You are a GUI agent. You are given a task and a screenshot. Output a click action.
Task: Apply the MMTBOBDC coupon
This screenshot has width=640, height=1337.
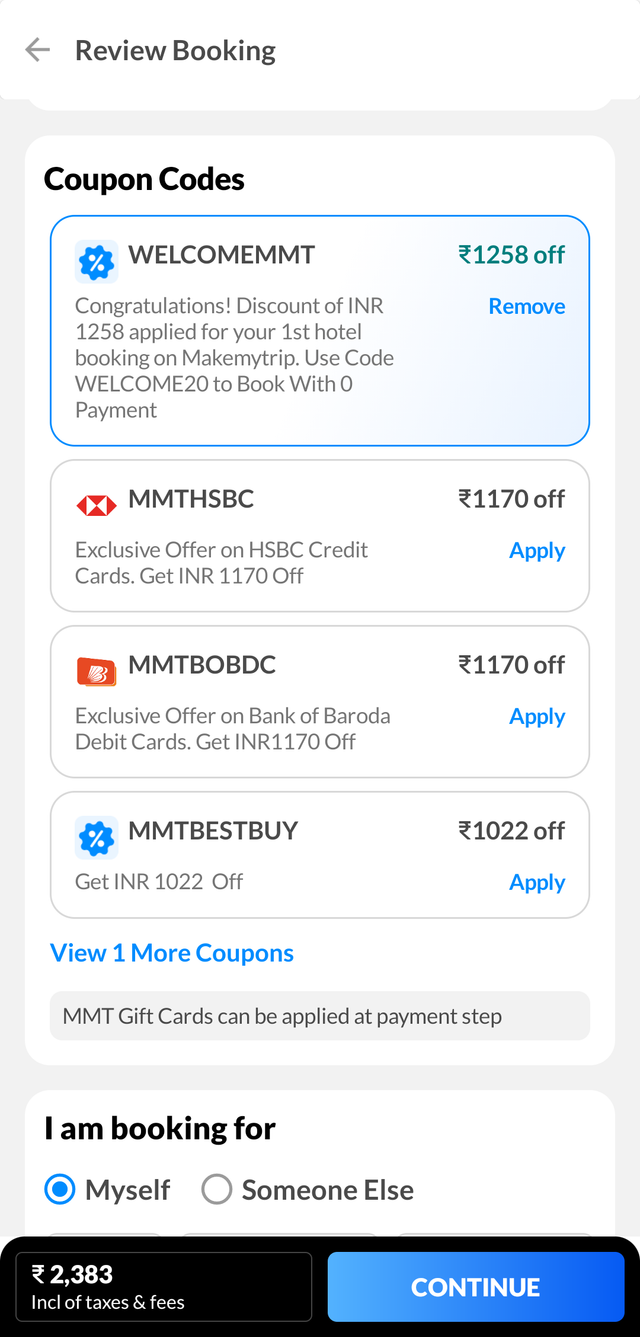click(x=537, y=717)
